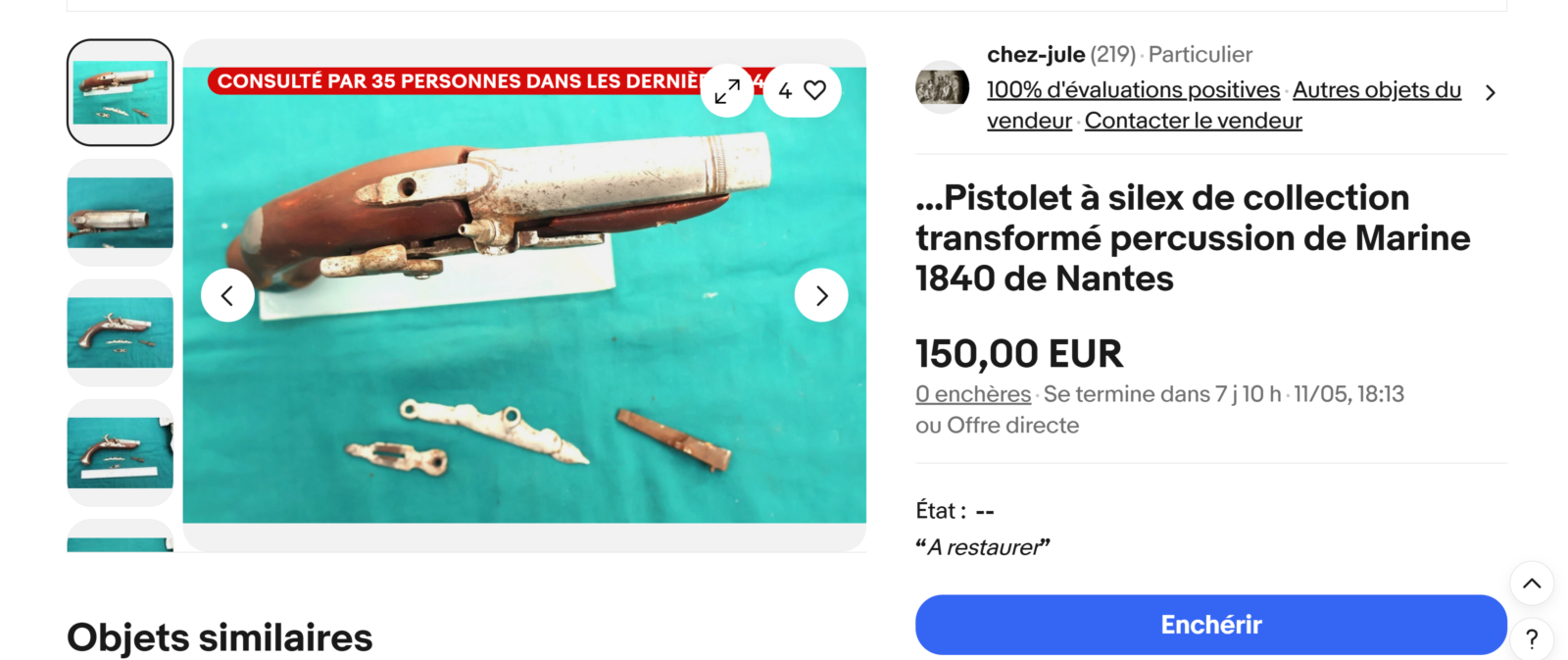Select the first photo thumbnail
This screenshot has height=660, width=1568.
point(120,93)
